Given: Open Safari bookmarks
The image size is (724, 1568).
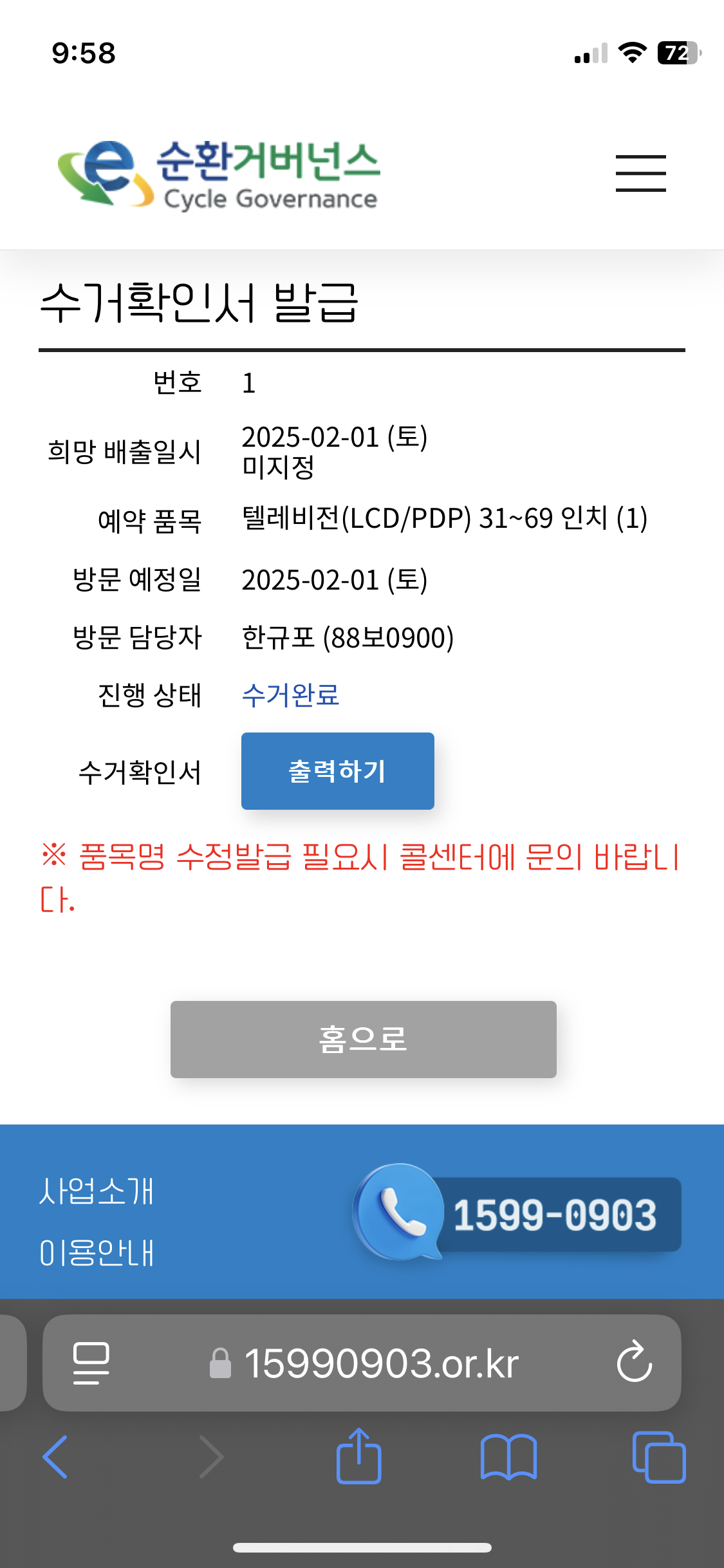Looking at the screenshot, I should pos(508,1457).
